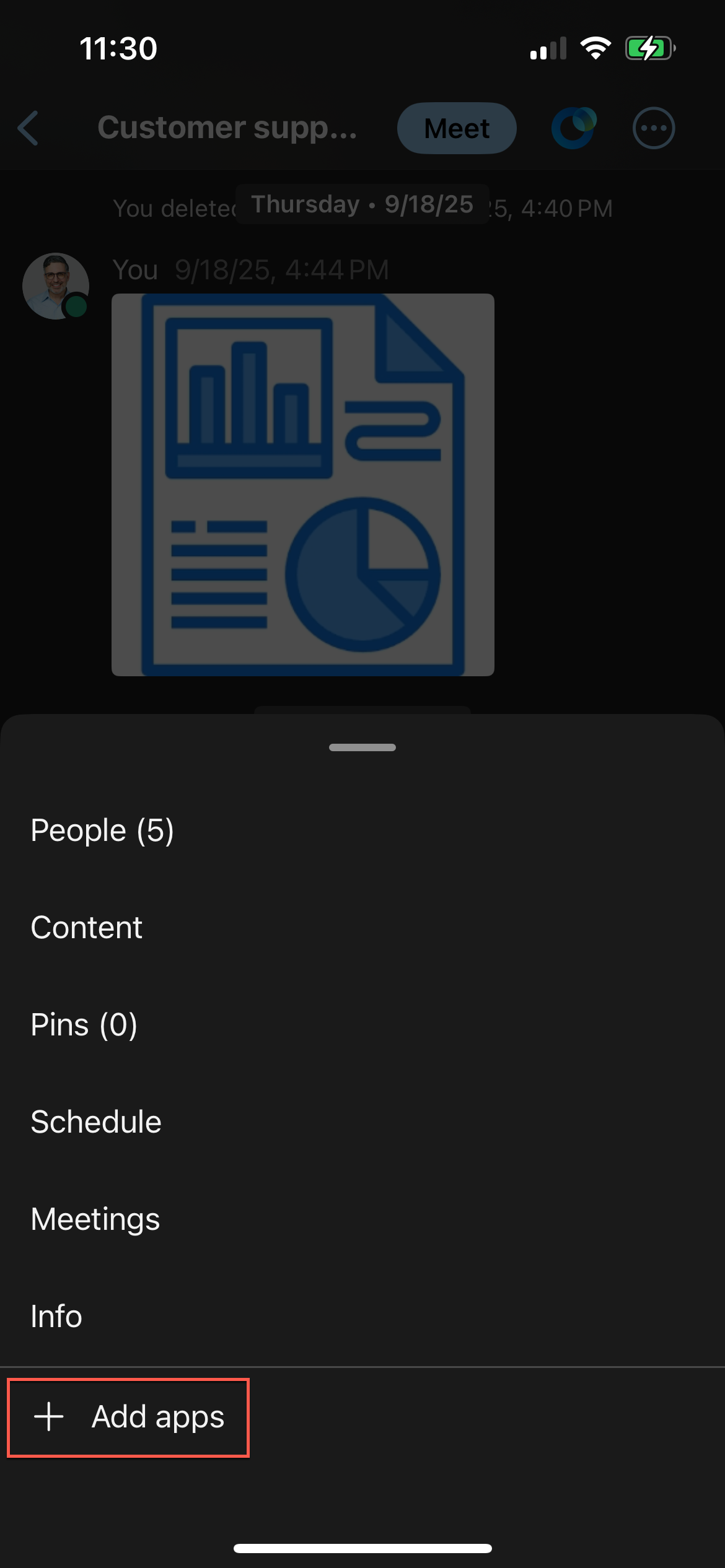Go to Schedule
725x1568 pixels.
[96, 1122]
